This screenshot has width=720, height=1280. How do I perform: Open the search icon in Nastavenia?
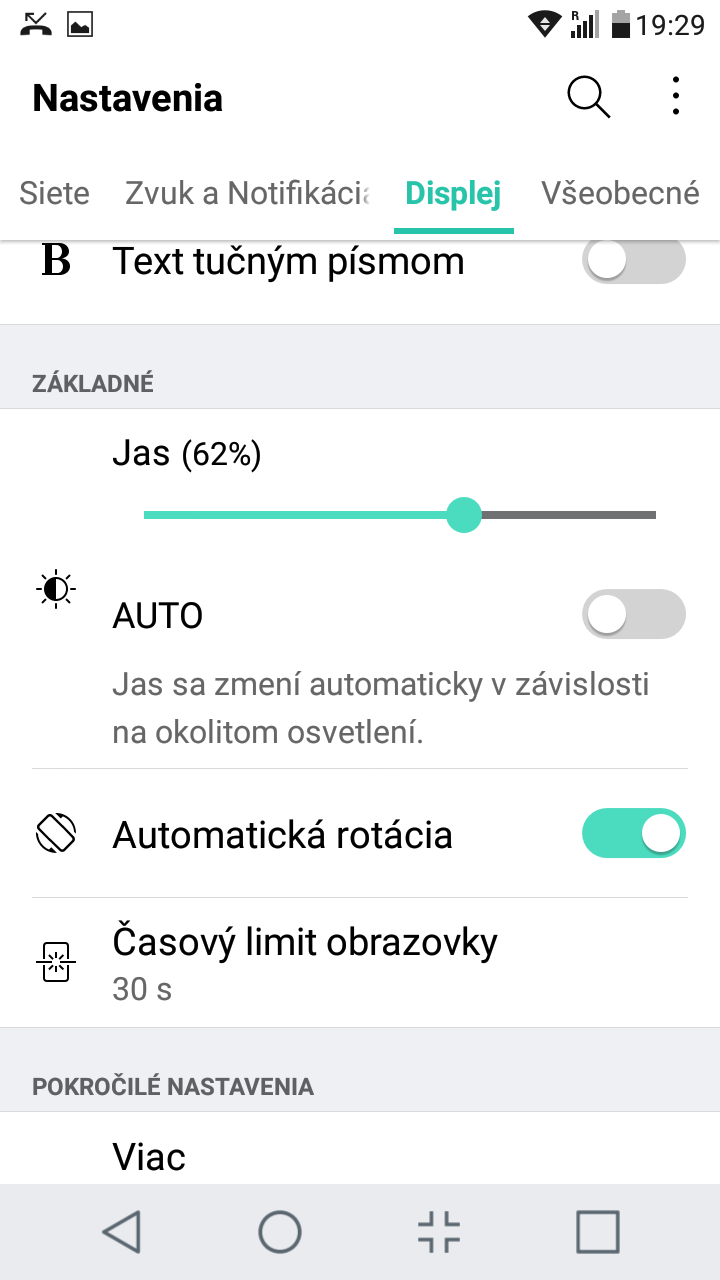(588, 97)
